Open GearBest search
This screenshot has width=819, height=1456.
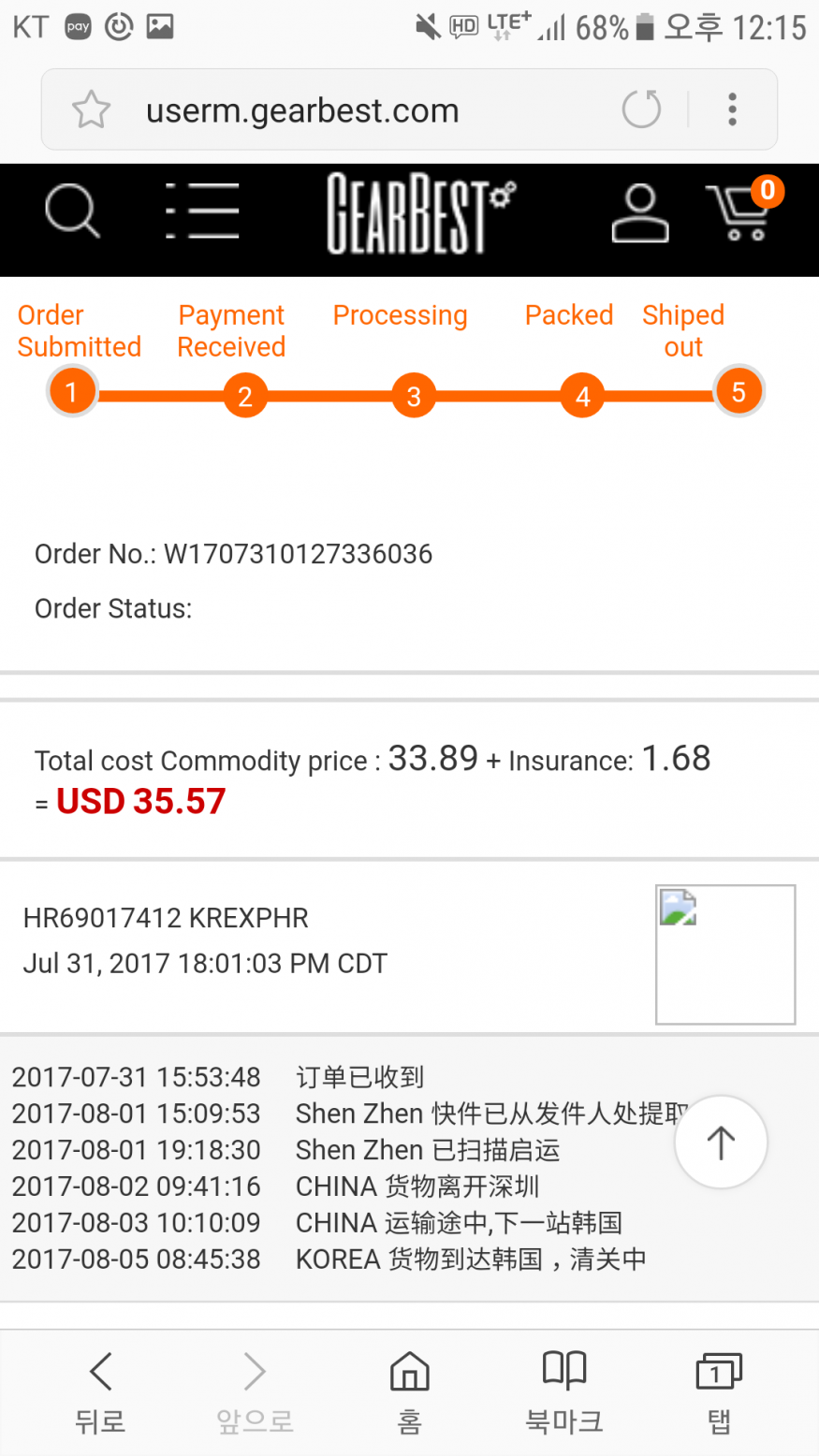point(72,211)
